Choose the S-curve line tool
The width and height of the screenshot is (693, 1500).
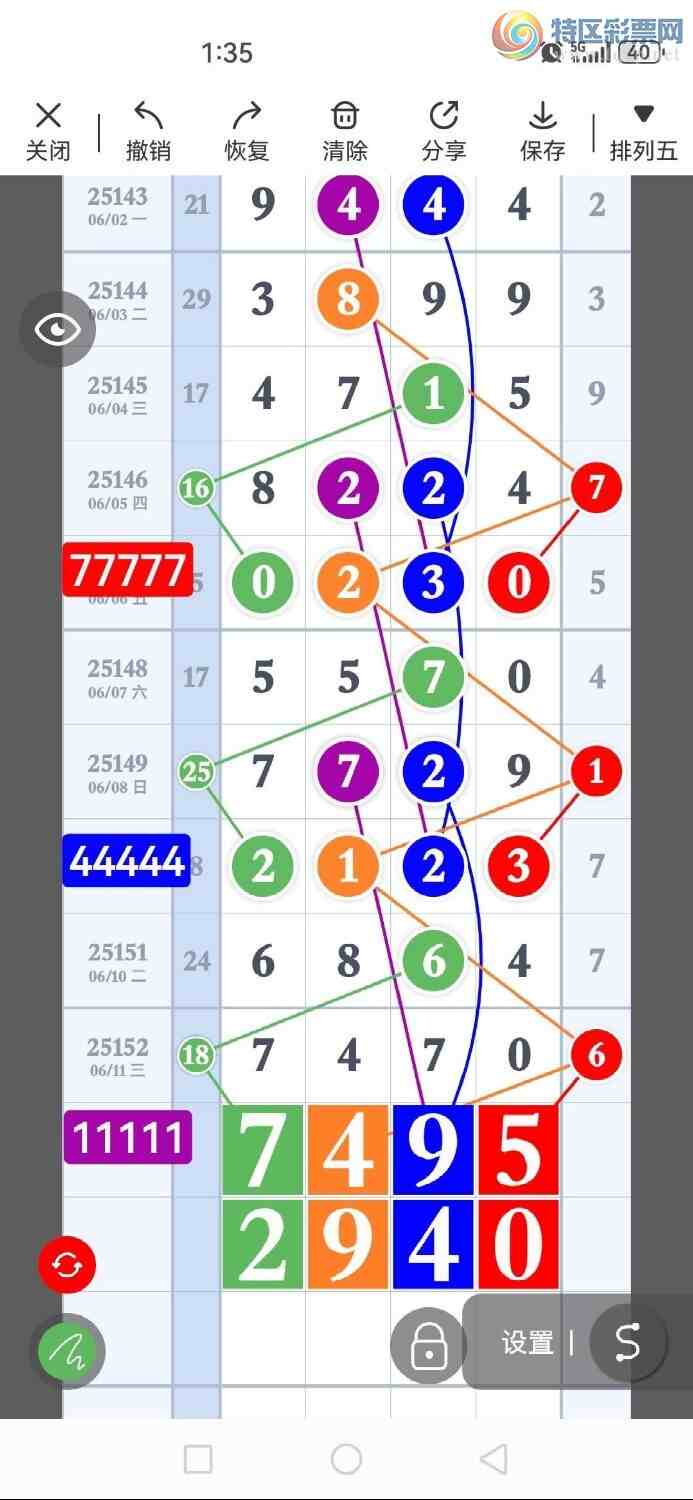pos(628,1343)
